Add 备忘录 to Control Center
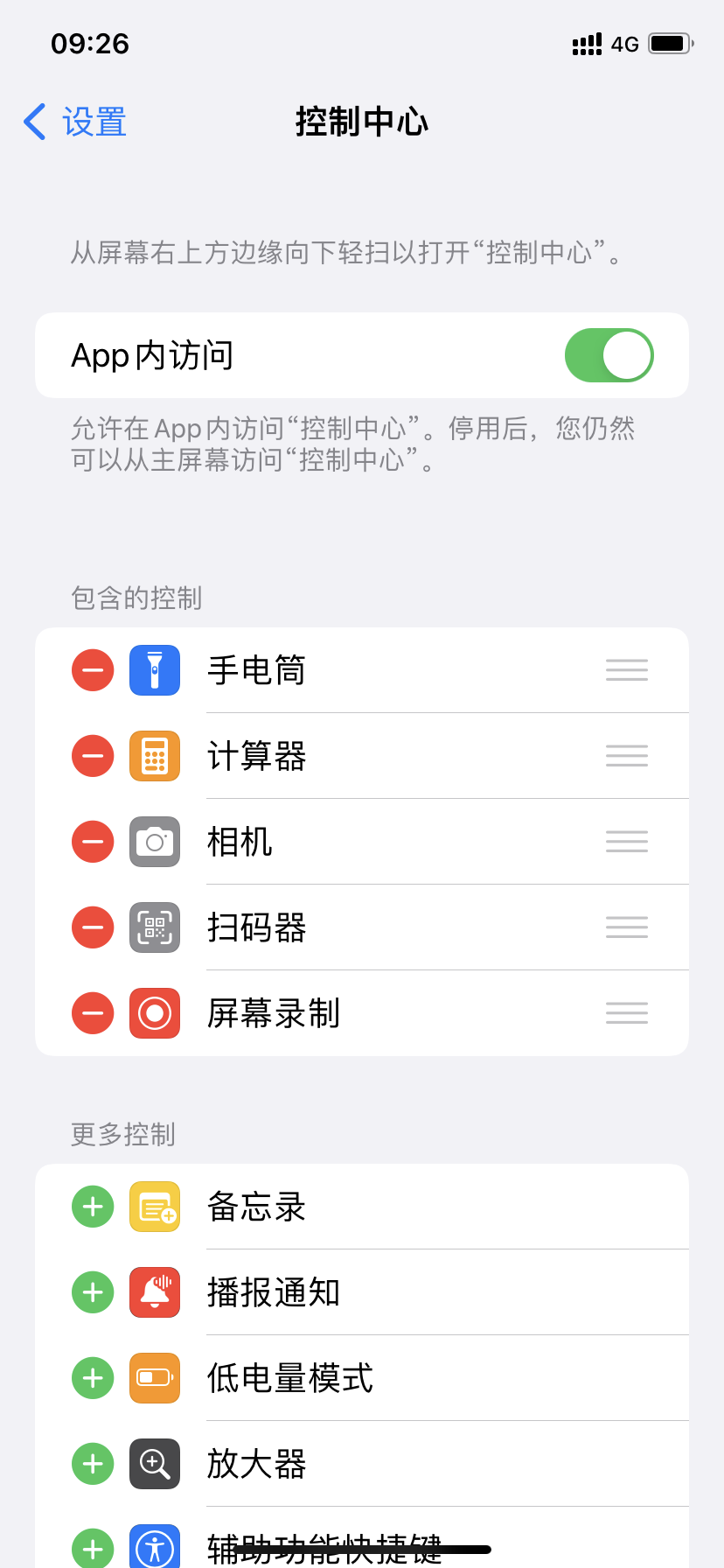 click(93, 1207)
